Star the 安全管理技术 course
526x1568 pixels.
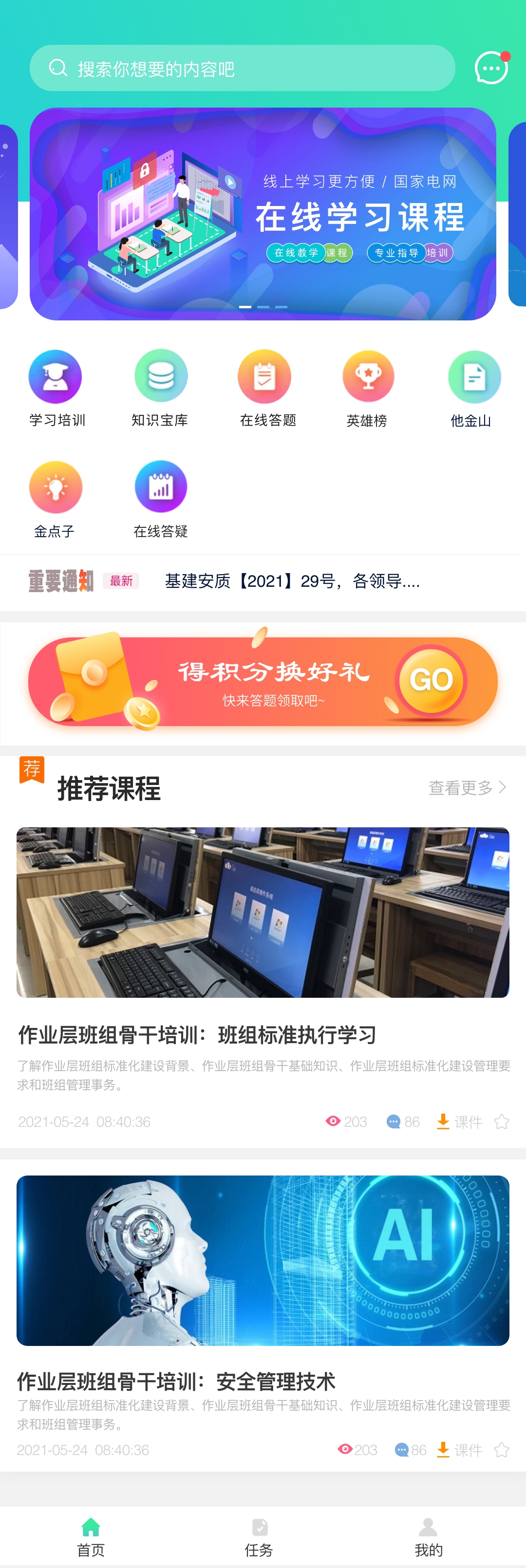502,1450
